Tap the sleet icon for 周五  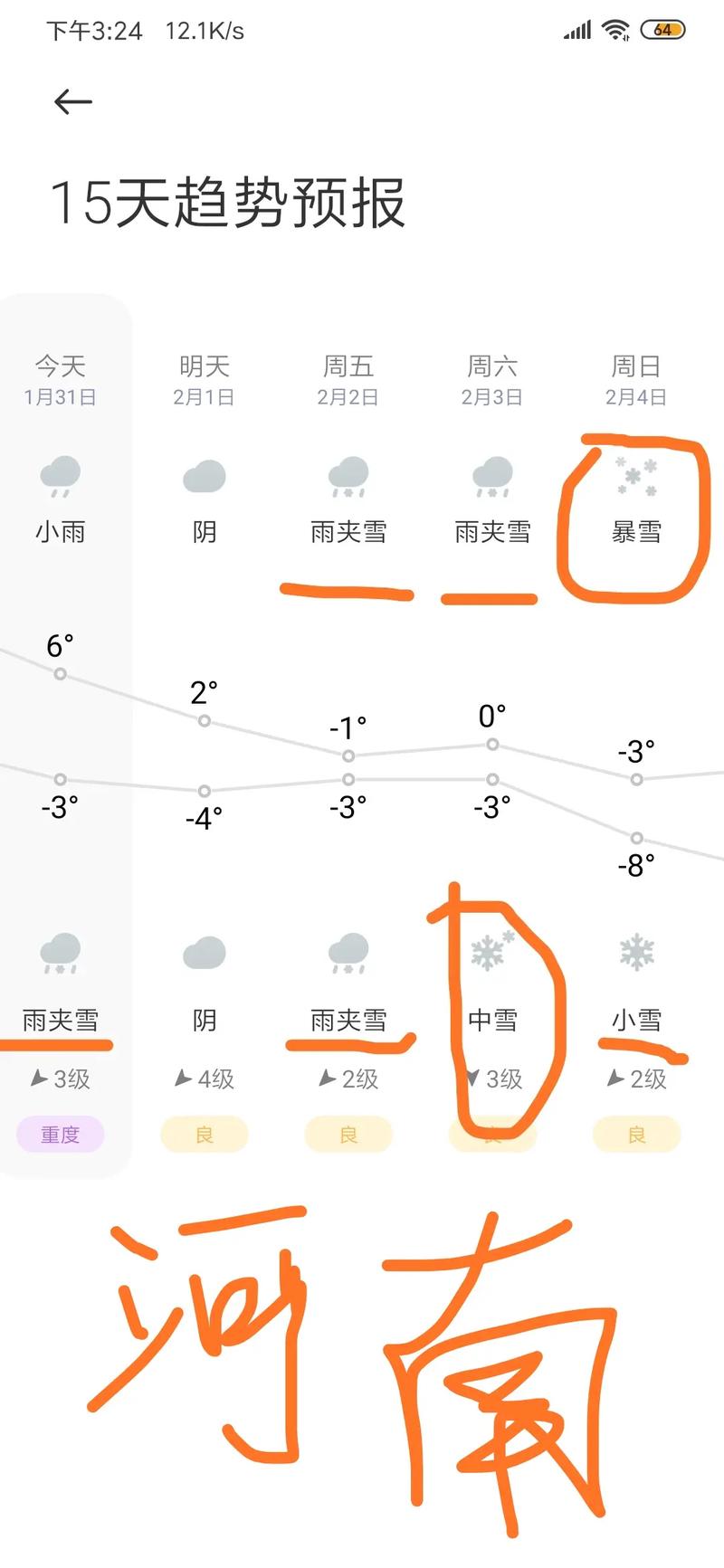click(348, 475)
